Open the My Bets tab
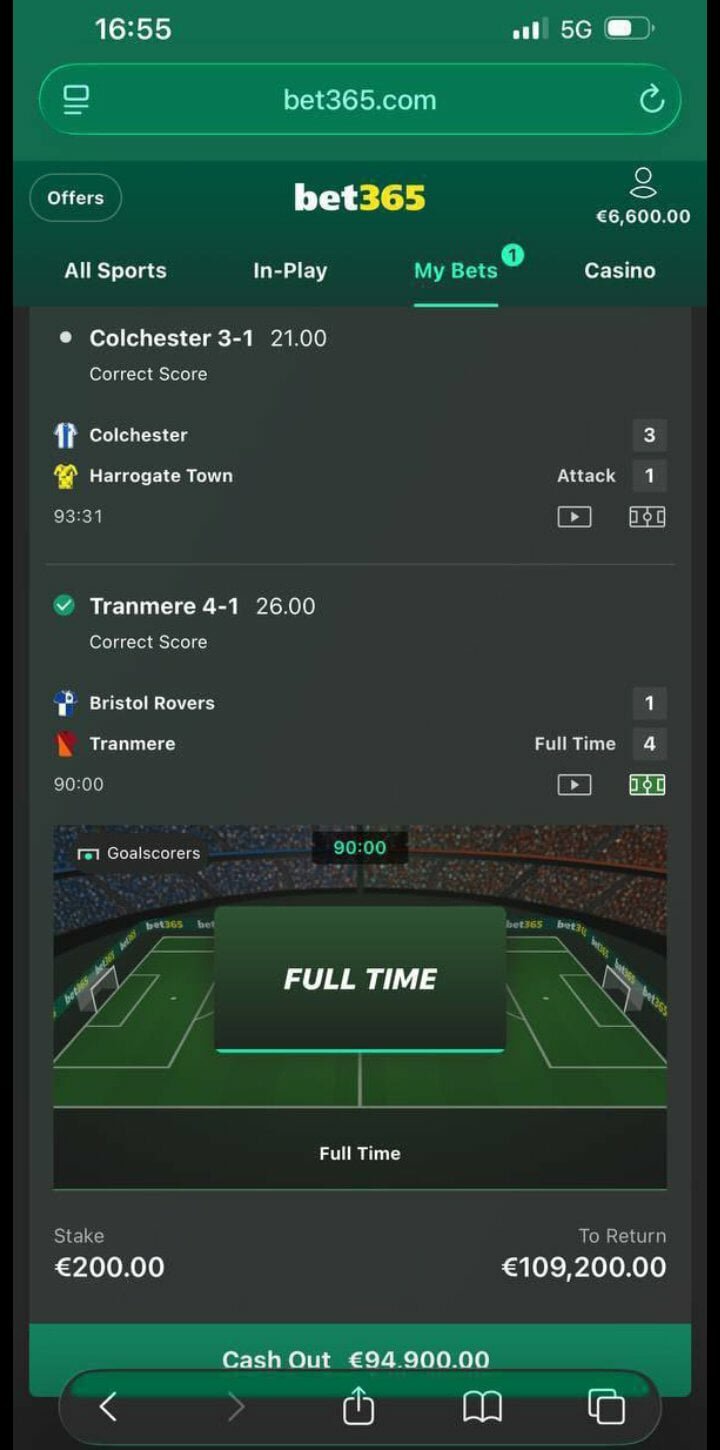 pyautogui.click(x=456, y=271)
